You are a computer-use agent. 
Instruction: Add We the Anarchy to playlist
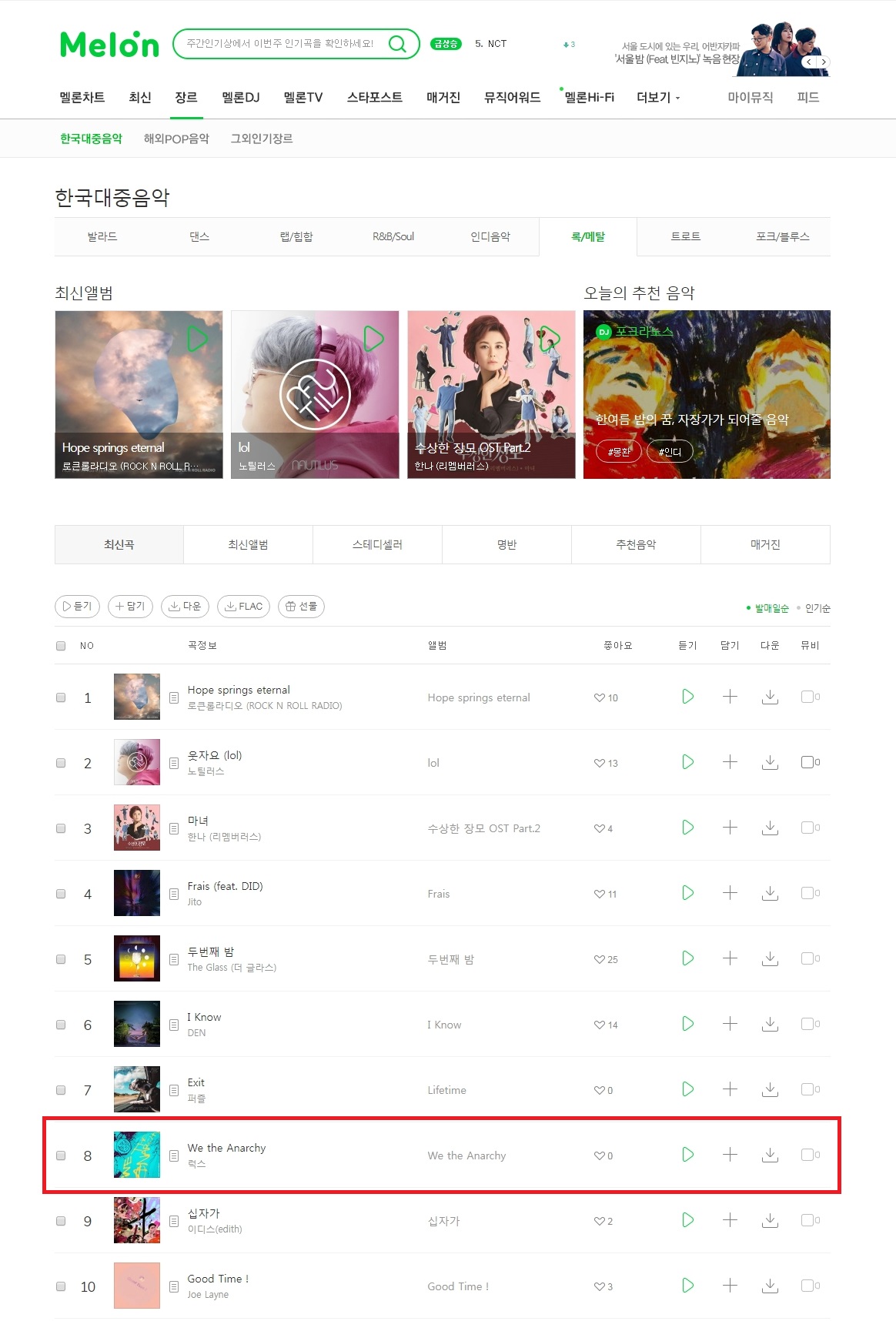click(730, 1155)
